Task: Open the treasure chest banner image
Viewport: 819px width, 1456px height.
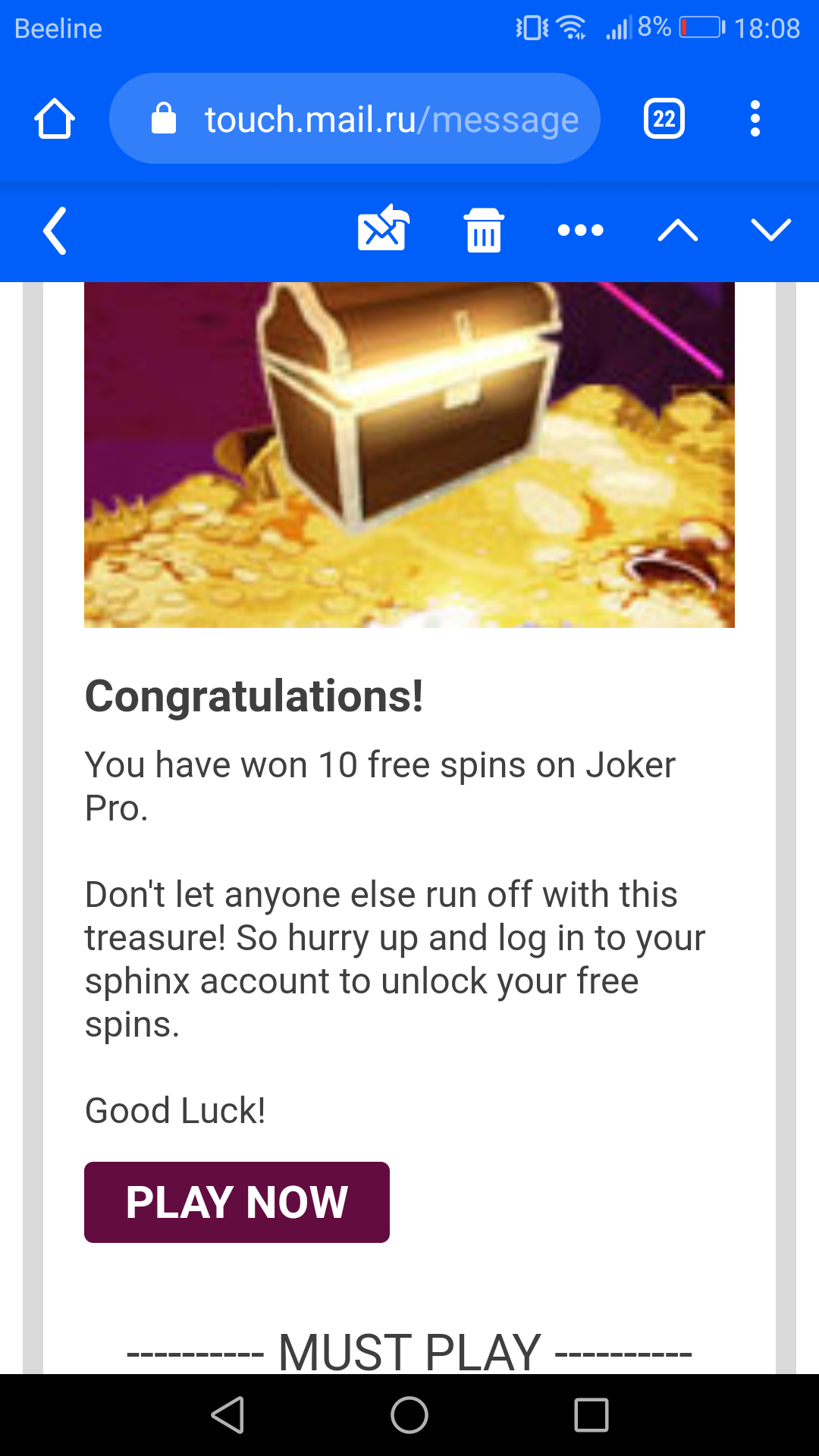Action: click(x=409, y=455)
